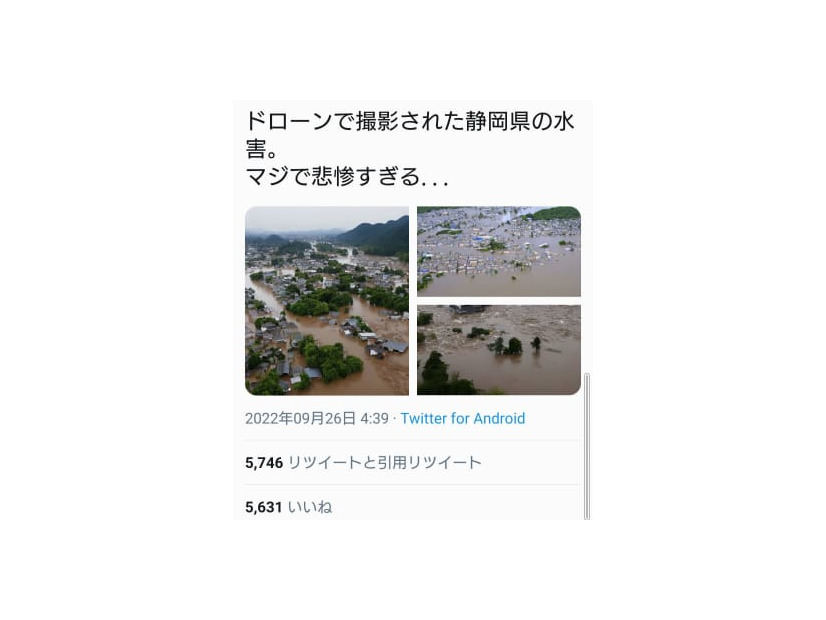This screenshot has width=826, height=620.
Task: View the 5,631 likes list
Action: pos(288,507)
